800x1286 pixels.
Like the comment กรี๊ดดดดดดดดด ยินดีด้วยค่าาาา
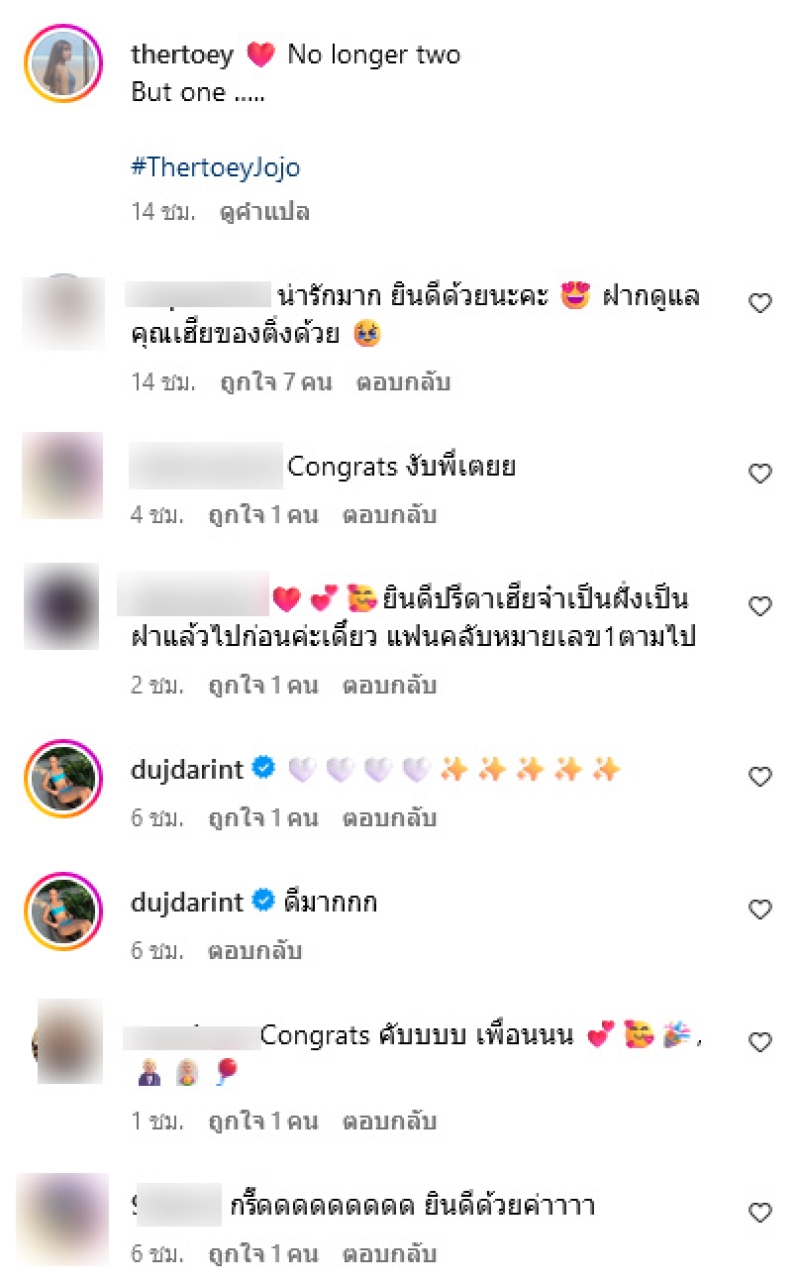click(x=761, y=1213)
